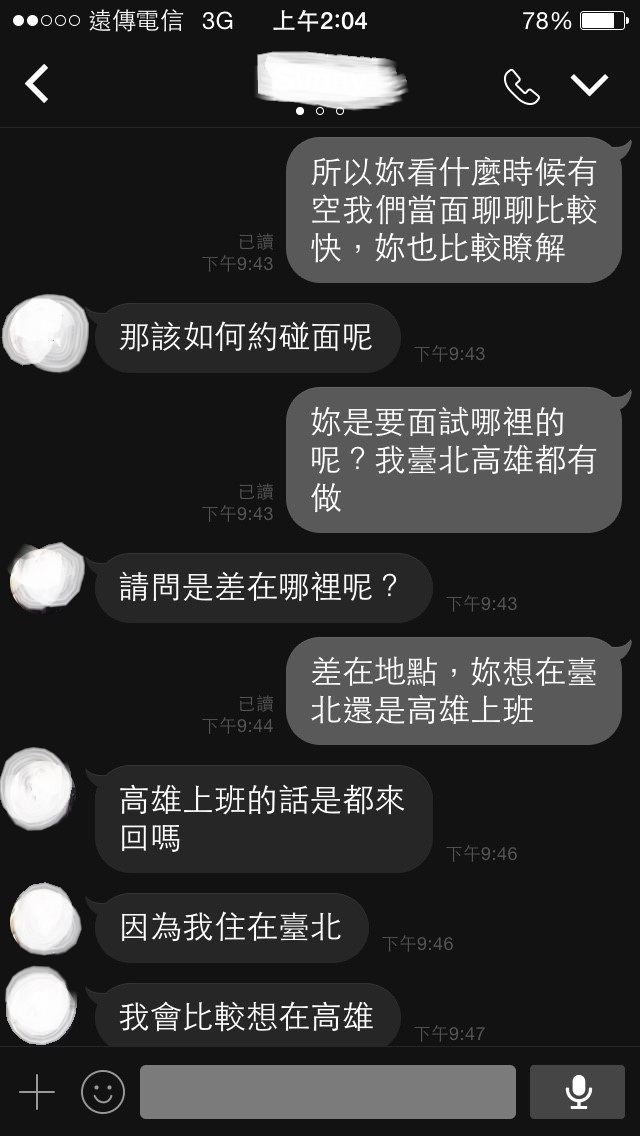Start a voice call with this contact
The height and width of the screenshot is (1136, 640).
(x=522, y=86)
